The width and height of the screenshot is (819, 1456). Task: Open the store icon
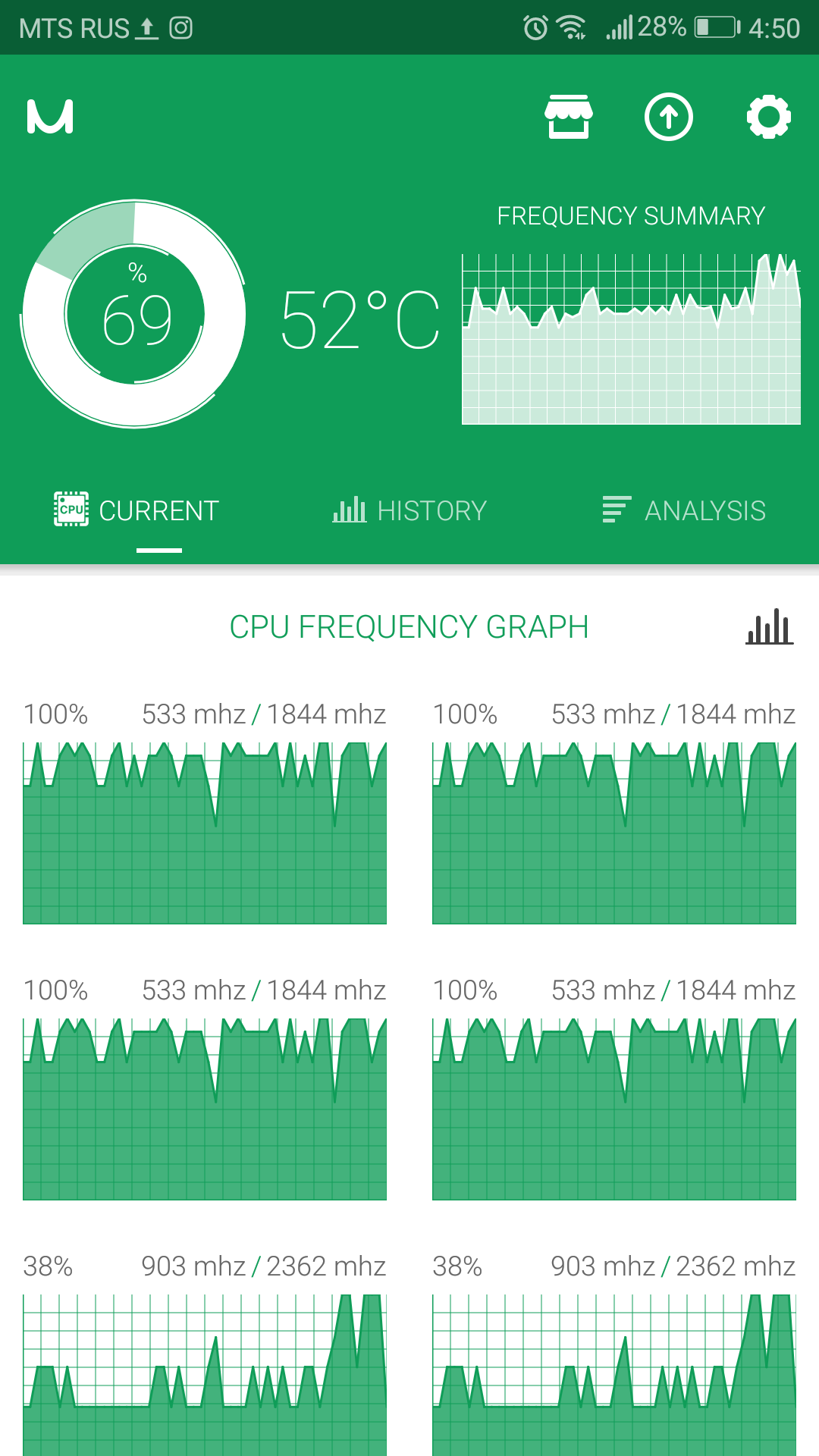(x=569, y=117)
